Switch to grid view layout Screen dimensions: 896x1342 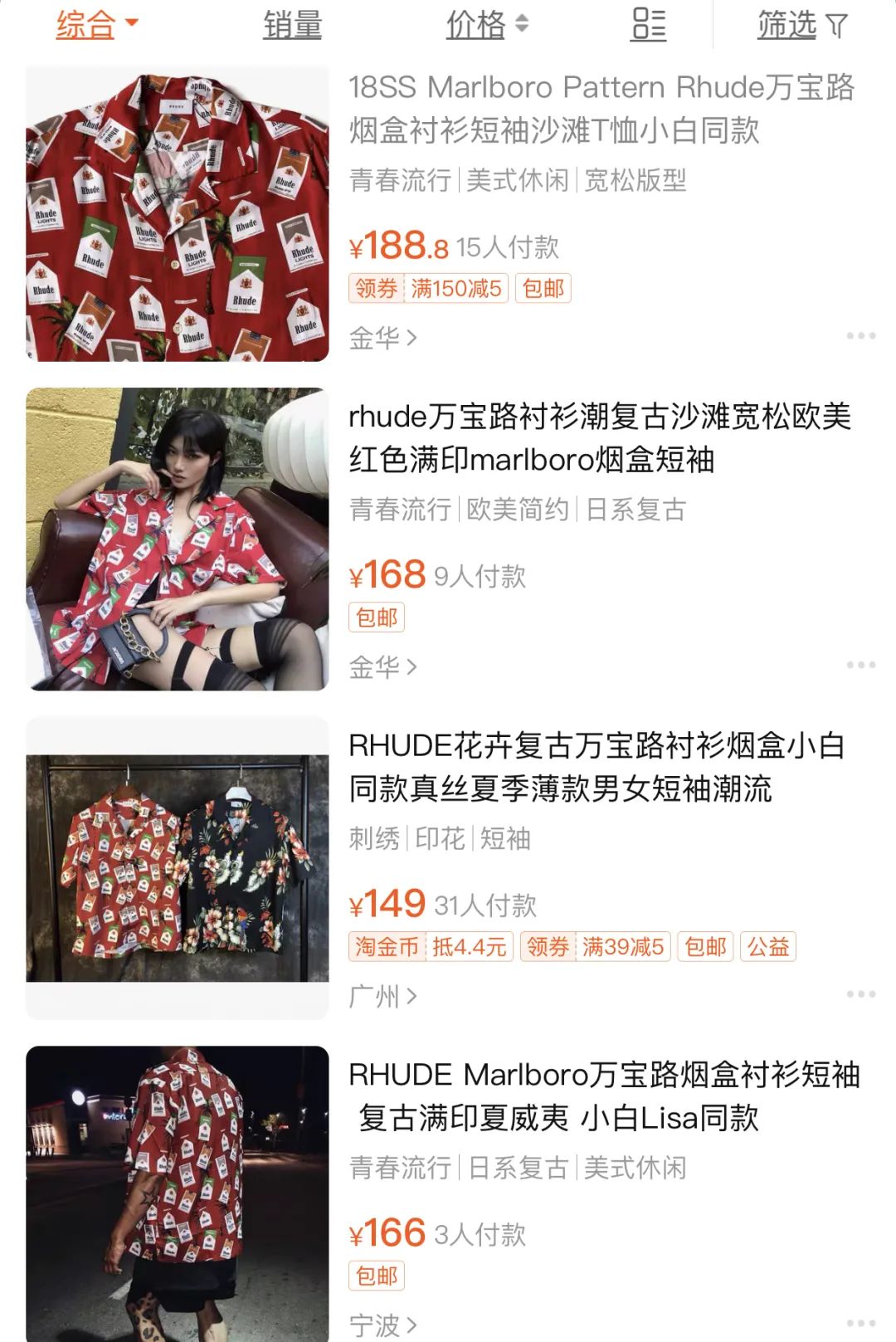click(x=649, y=26)
